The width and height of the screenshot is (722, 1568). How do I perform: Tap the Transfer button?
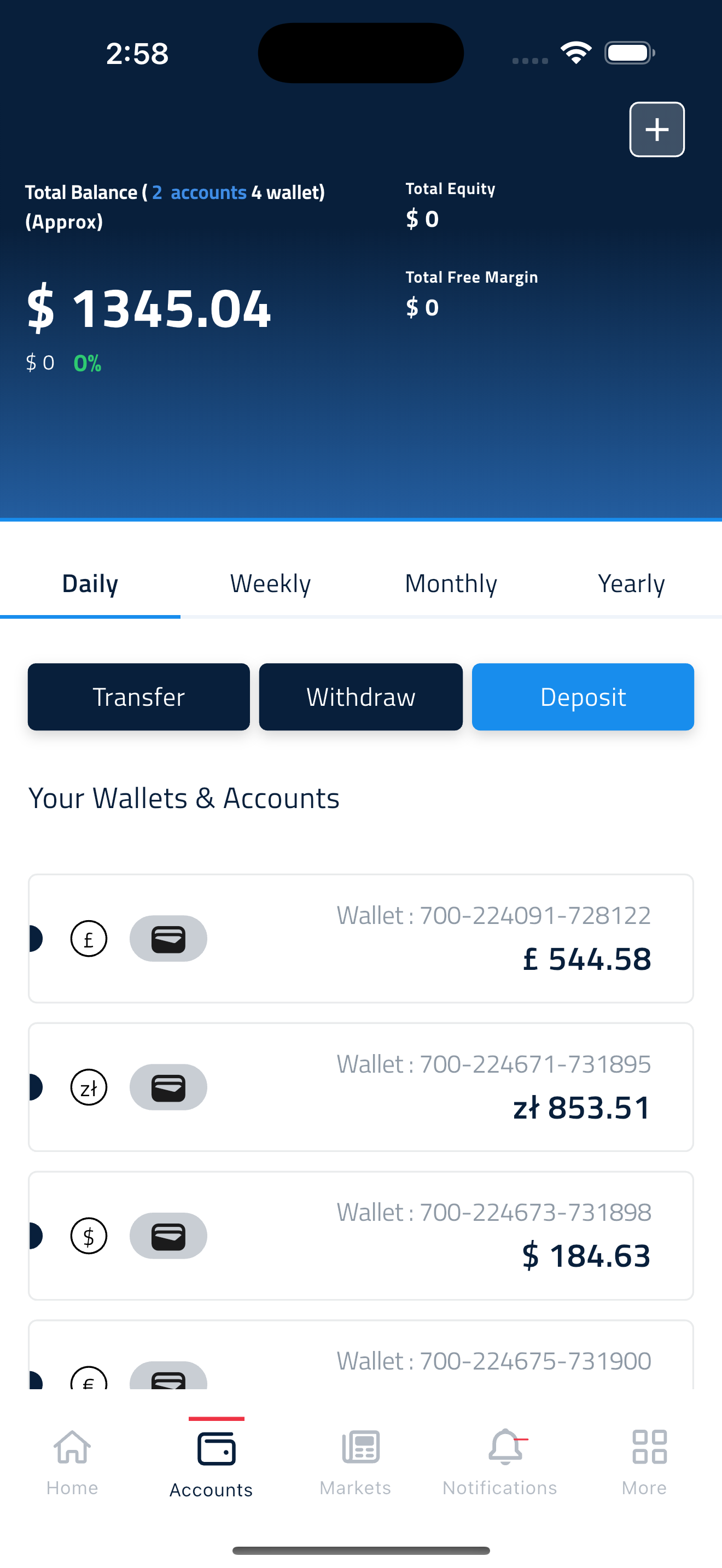139,697
